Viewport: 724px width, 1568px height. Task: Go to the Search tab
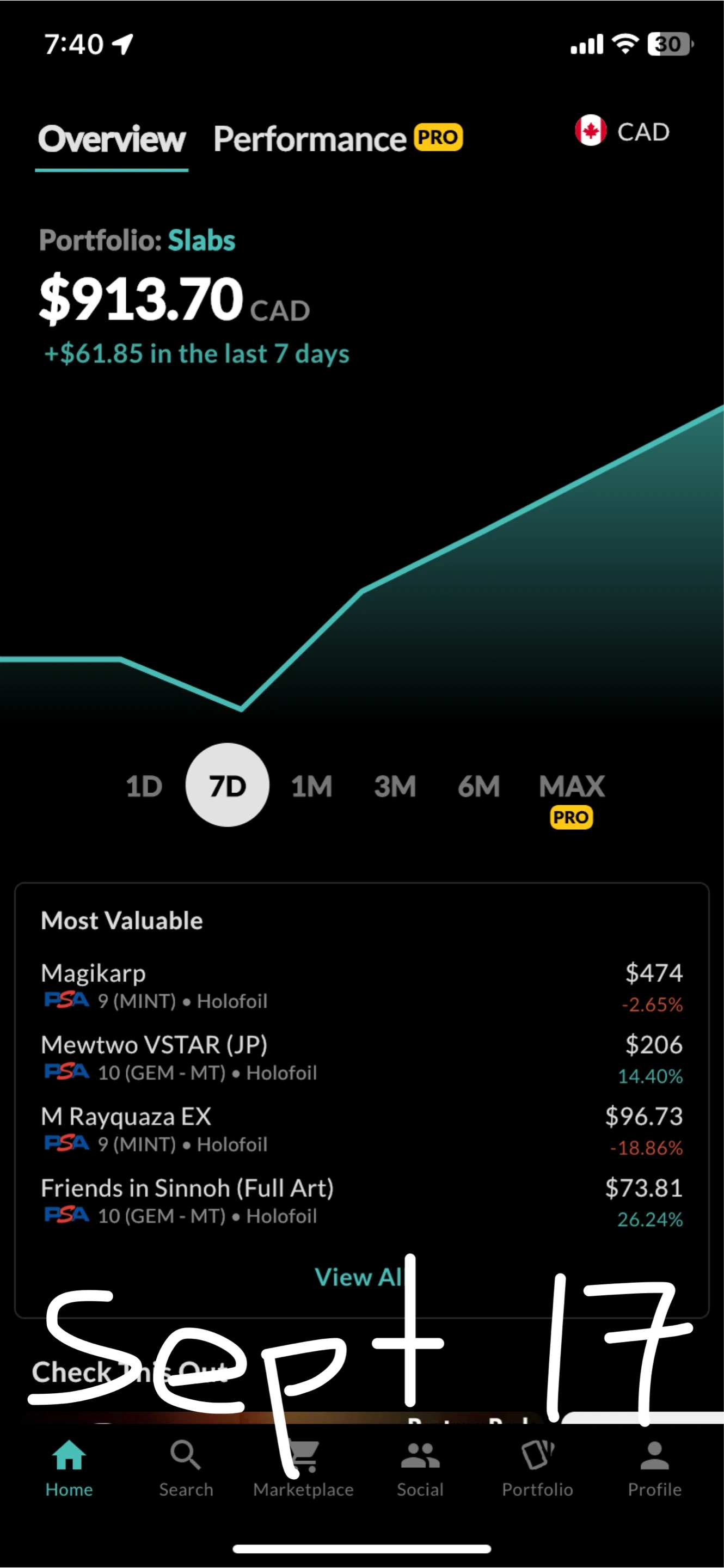(x=186, y=1468)
